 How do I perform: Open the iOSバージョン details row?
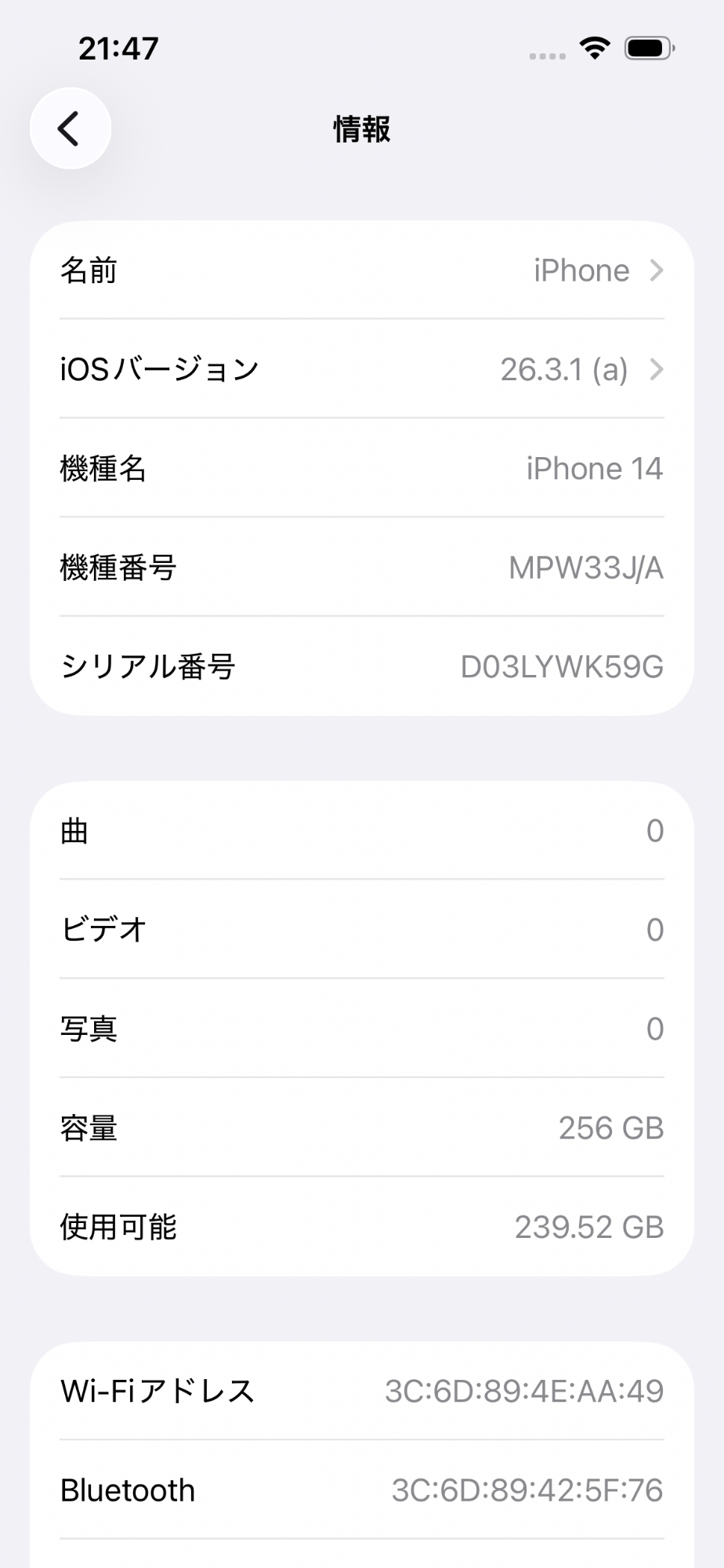tap(362, 369)
